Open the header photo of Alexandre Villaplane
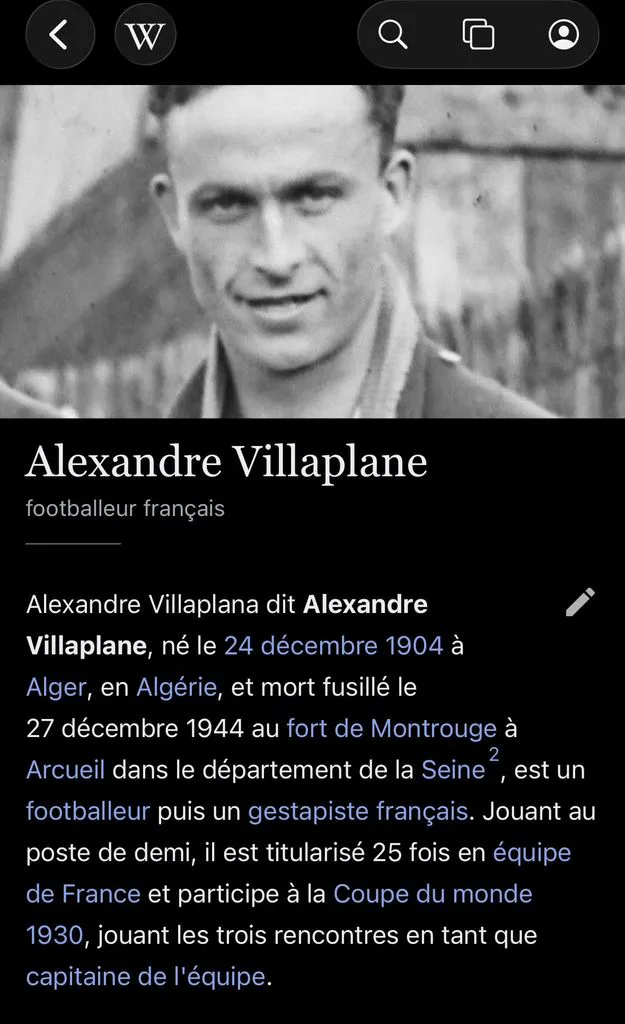625x1024 pixels. tap(312, 251)
